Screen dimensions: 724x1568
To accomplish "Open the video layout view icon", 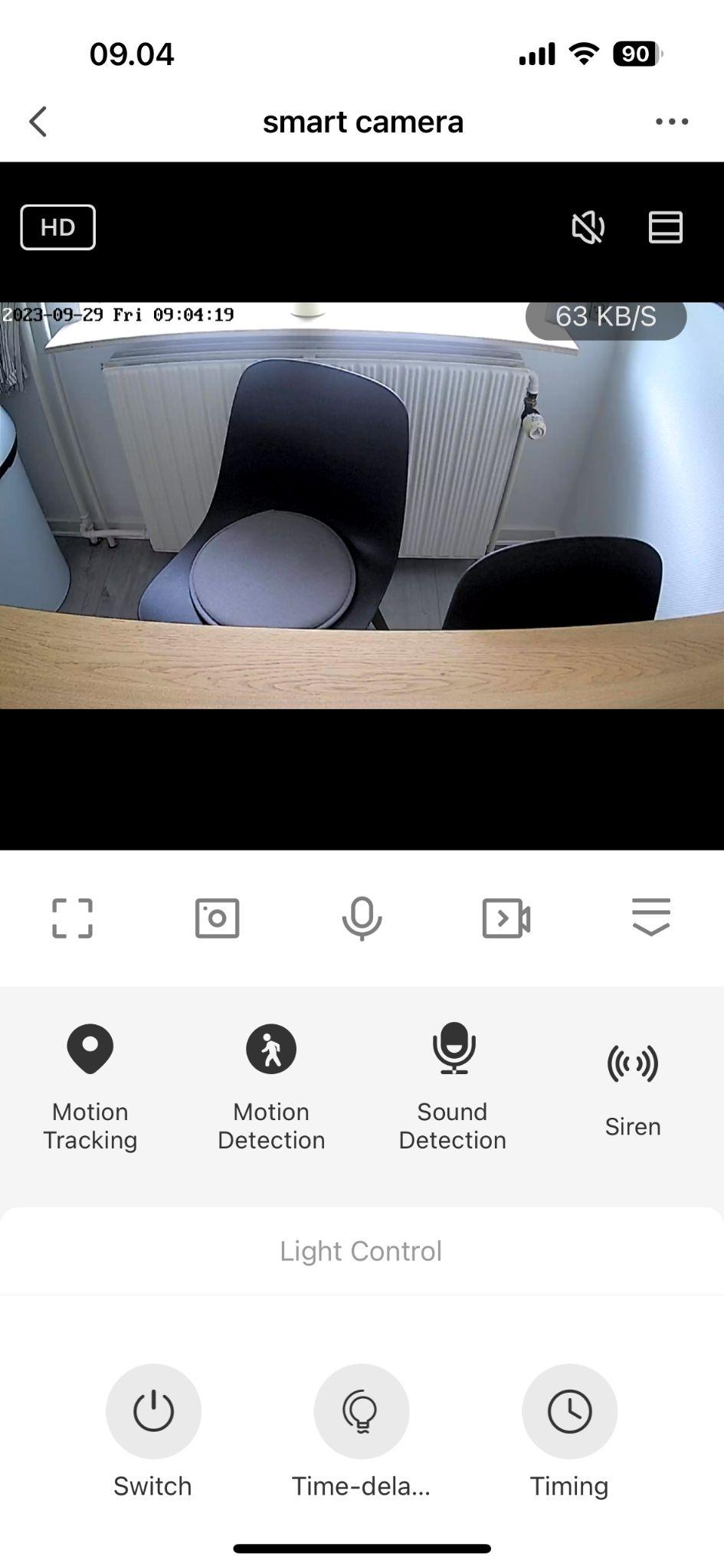I will pyautogui.click(x=665, y=227).
